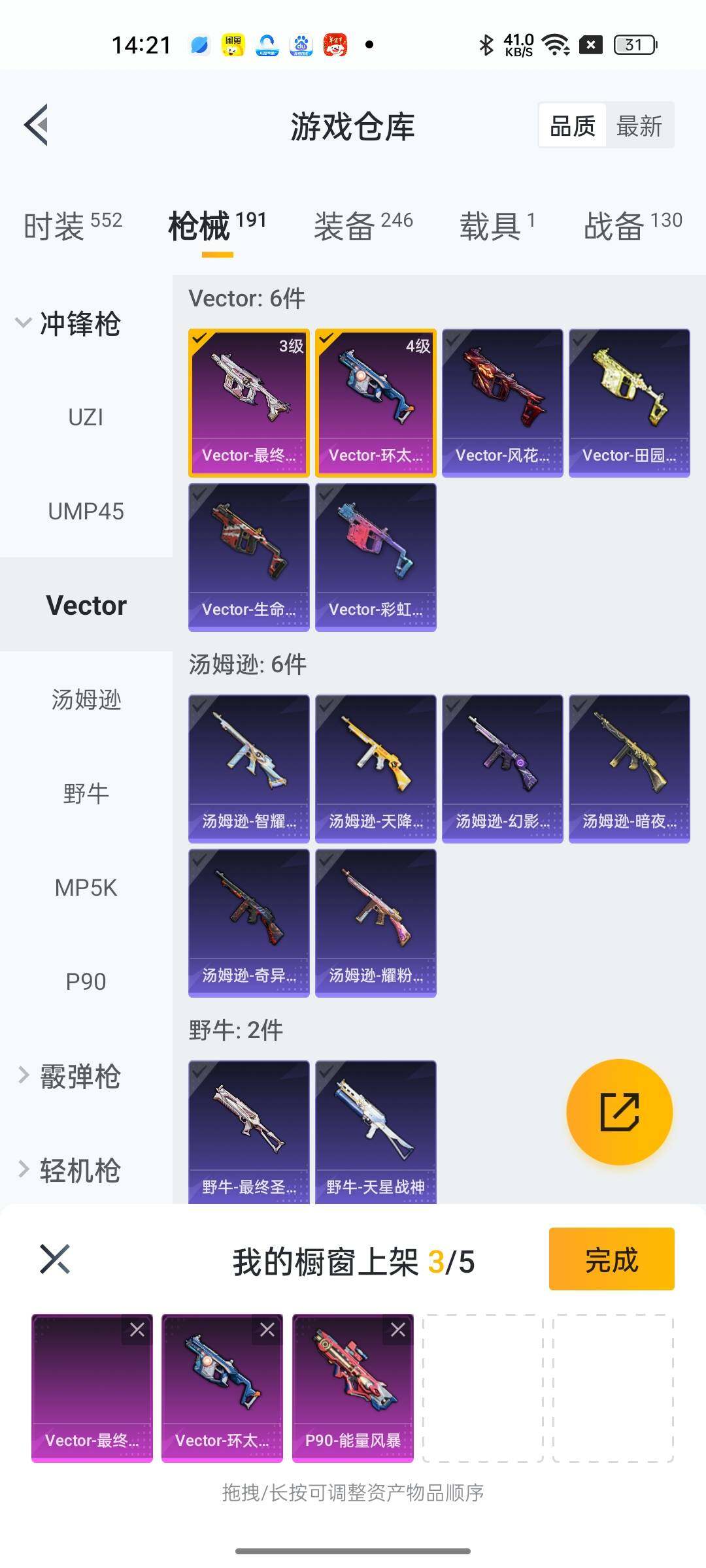Select the Vector-风花 skin
706x1568 pixels.
(502, 402)
